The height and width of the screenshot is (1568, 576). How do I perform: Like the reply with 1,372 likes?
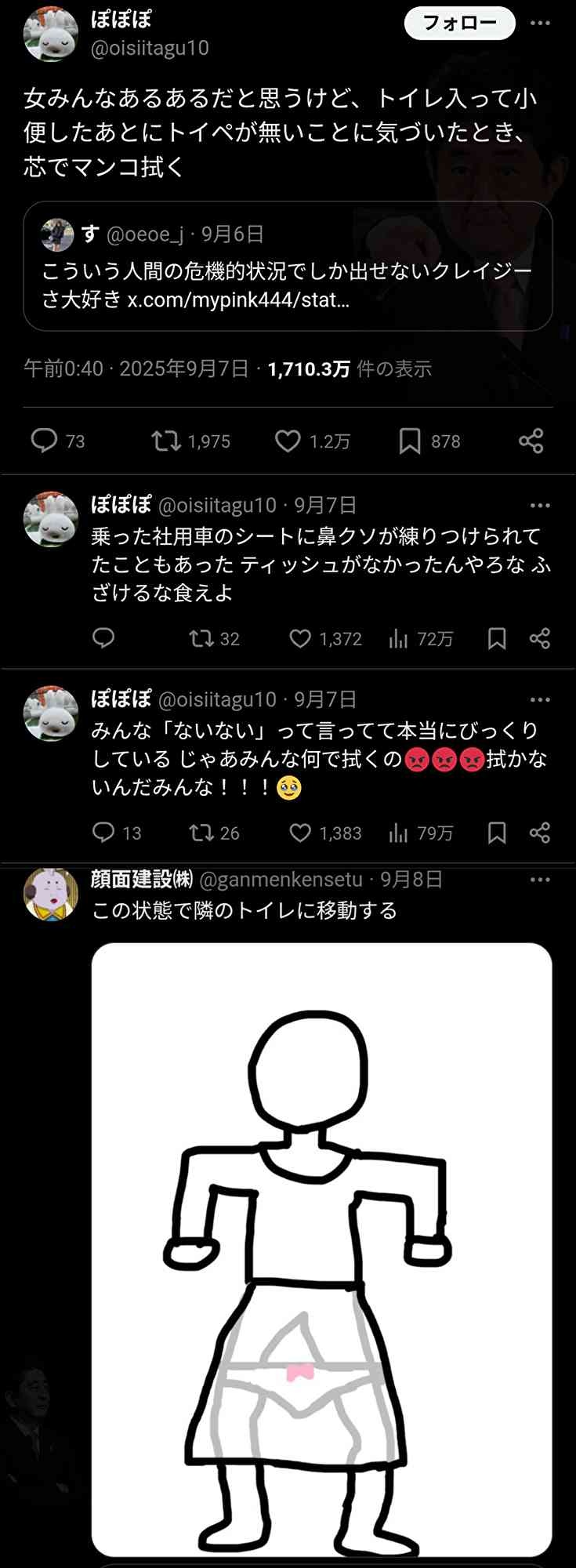coord(300,639)
